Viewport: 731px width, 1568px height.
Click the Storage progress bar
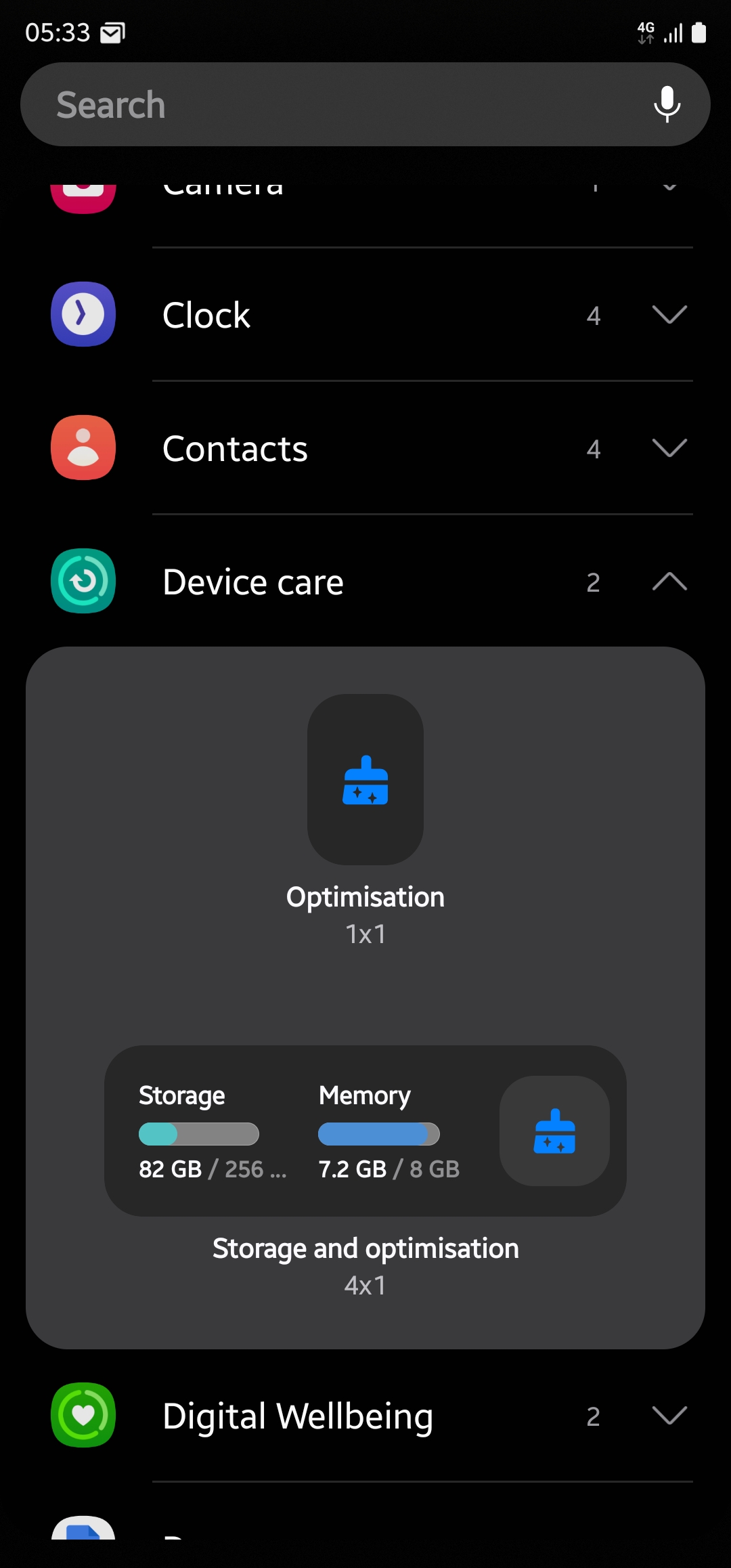tap(198, 1134)
